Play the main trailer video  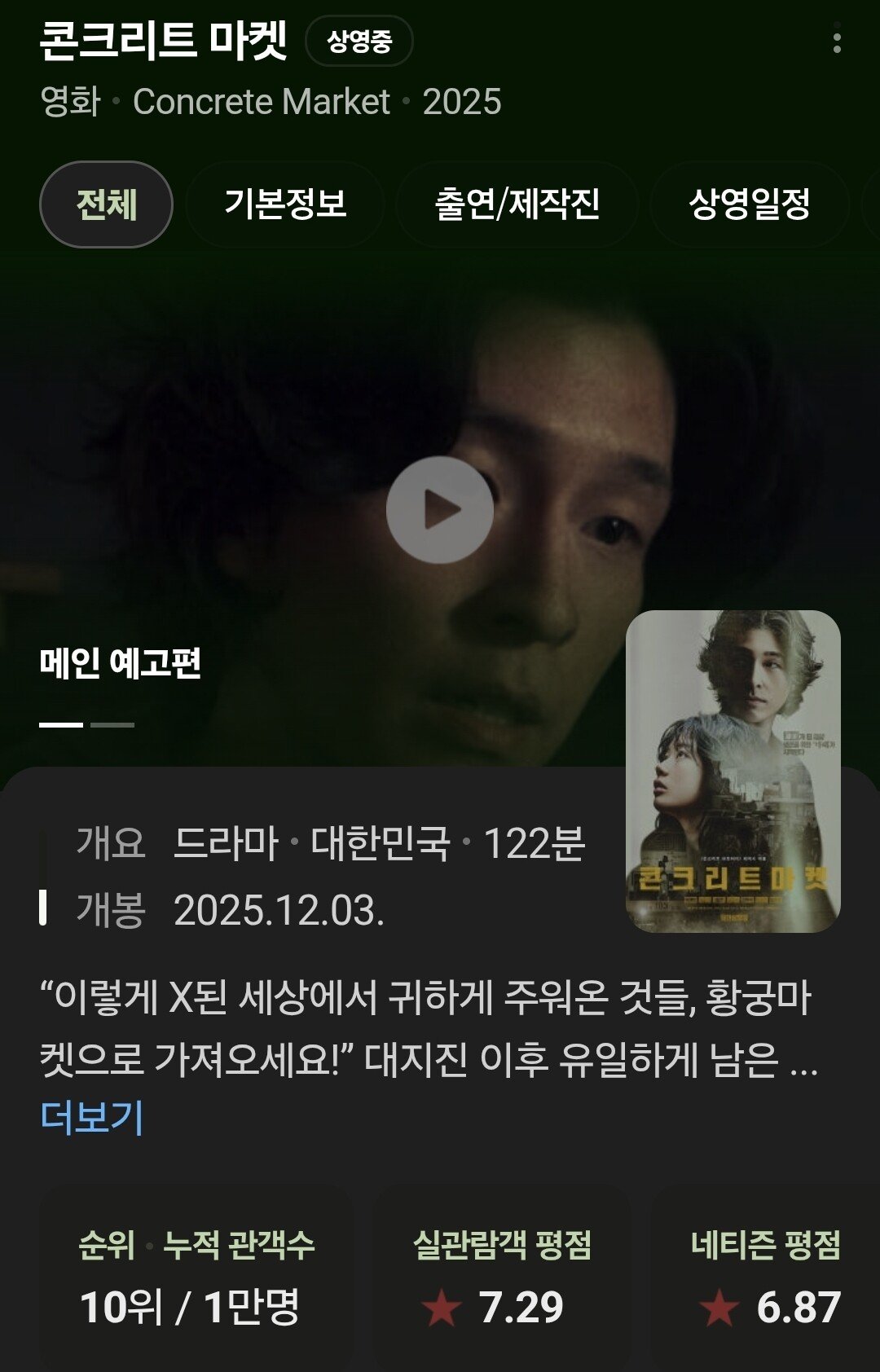440,510
